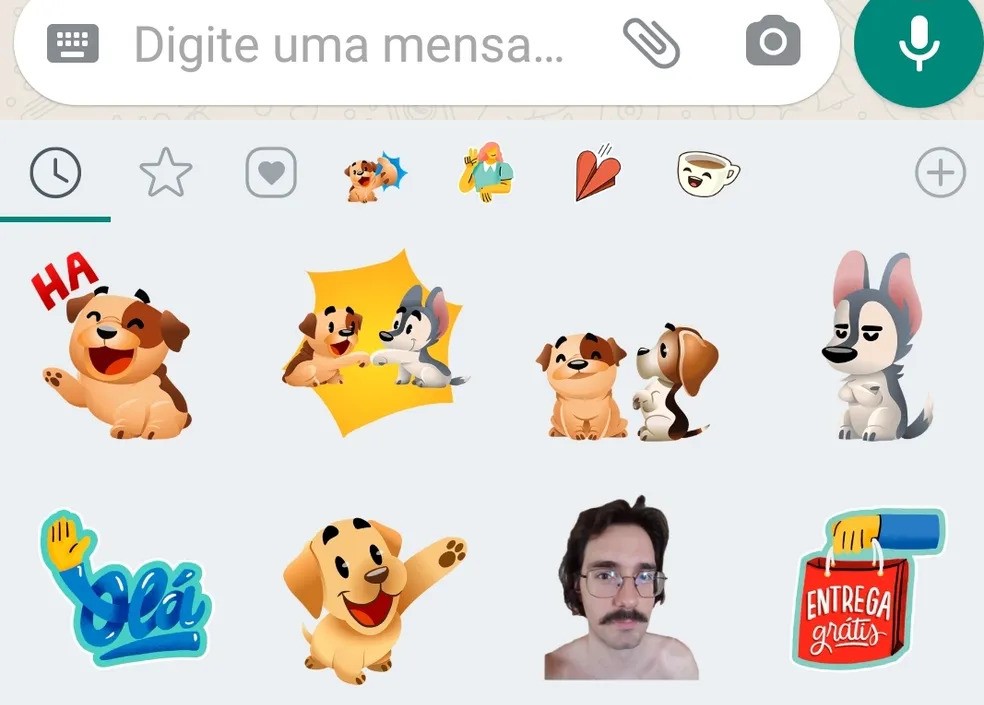Send the photo sticker of a man with glasses
Image resolution: width=984 pixels, height=705 pixels.
click(x=621, y=590)
